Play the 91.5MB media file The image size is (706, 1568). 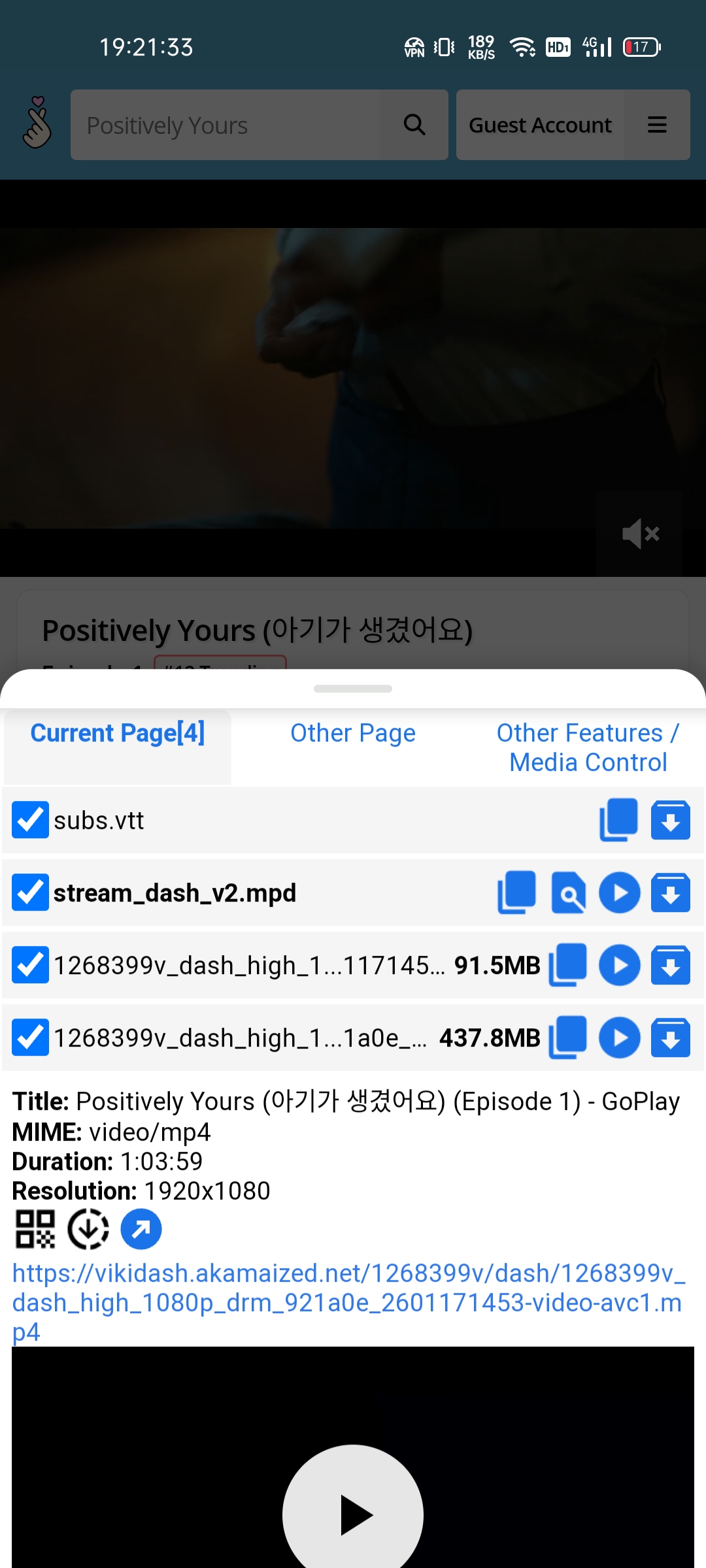click(x=619, y=965)
